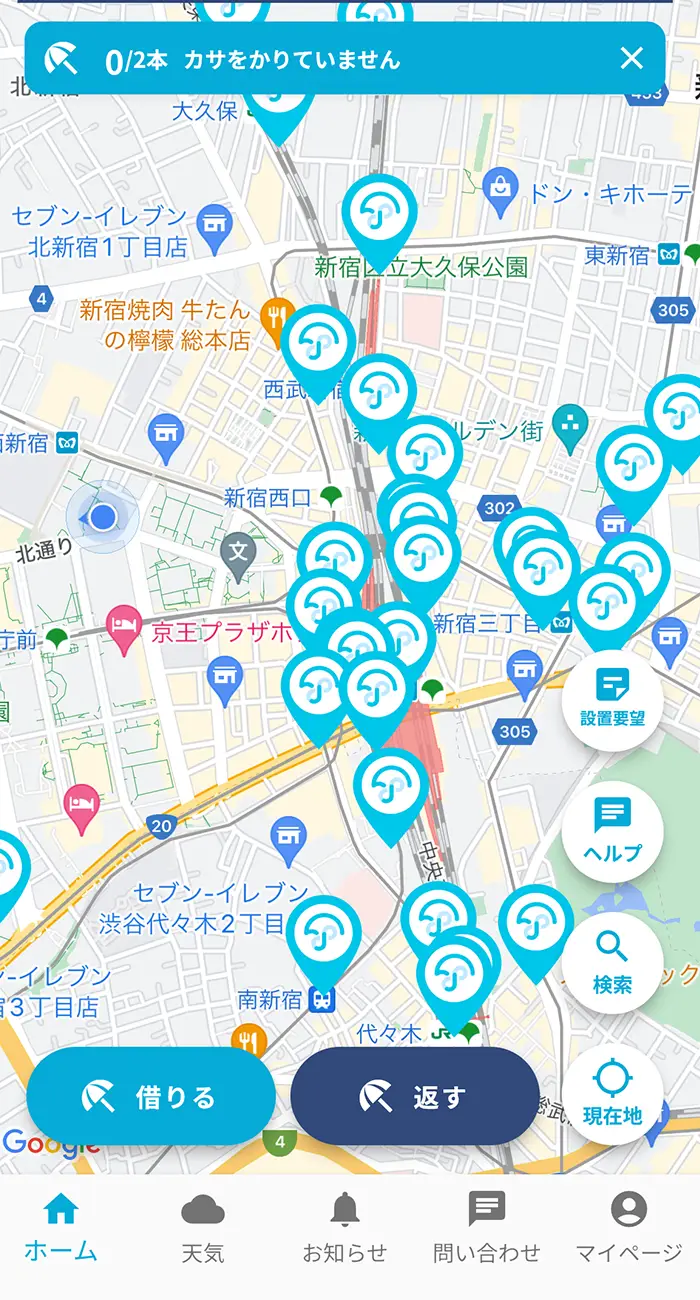Tap the 返す button to return an umbrella

pyautogui.click(x=414, y=1097)
